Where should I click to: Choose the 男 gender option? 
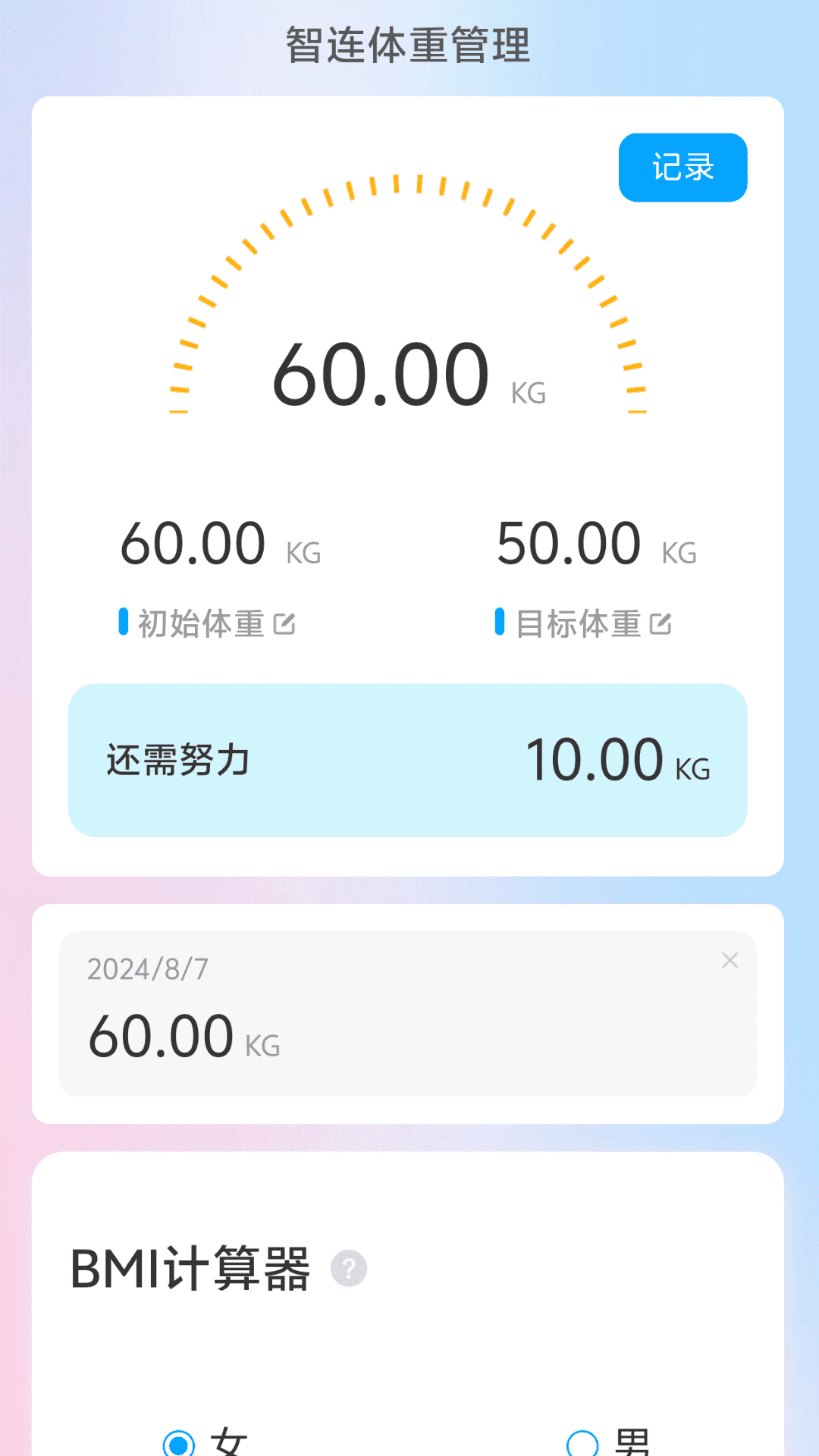pyautogui.click(x=582, y=1442)
